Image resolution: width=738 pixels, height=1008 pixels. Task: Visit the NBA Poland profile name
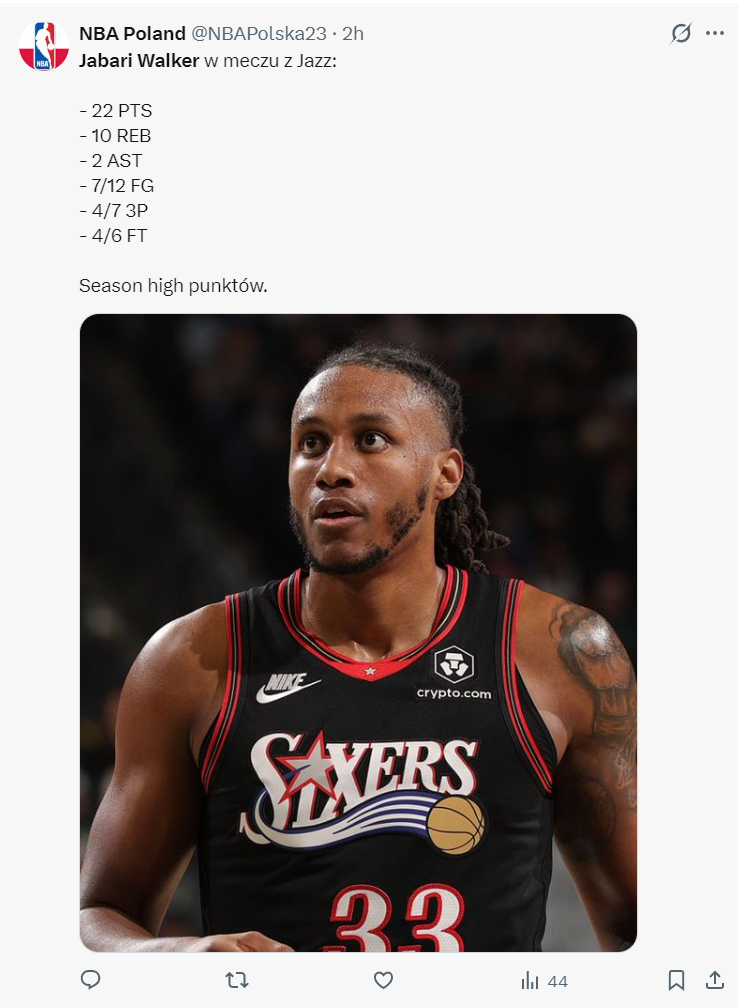click(x=130, y=33)
